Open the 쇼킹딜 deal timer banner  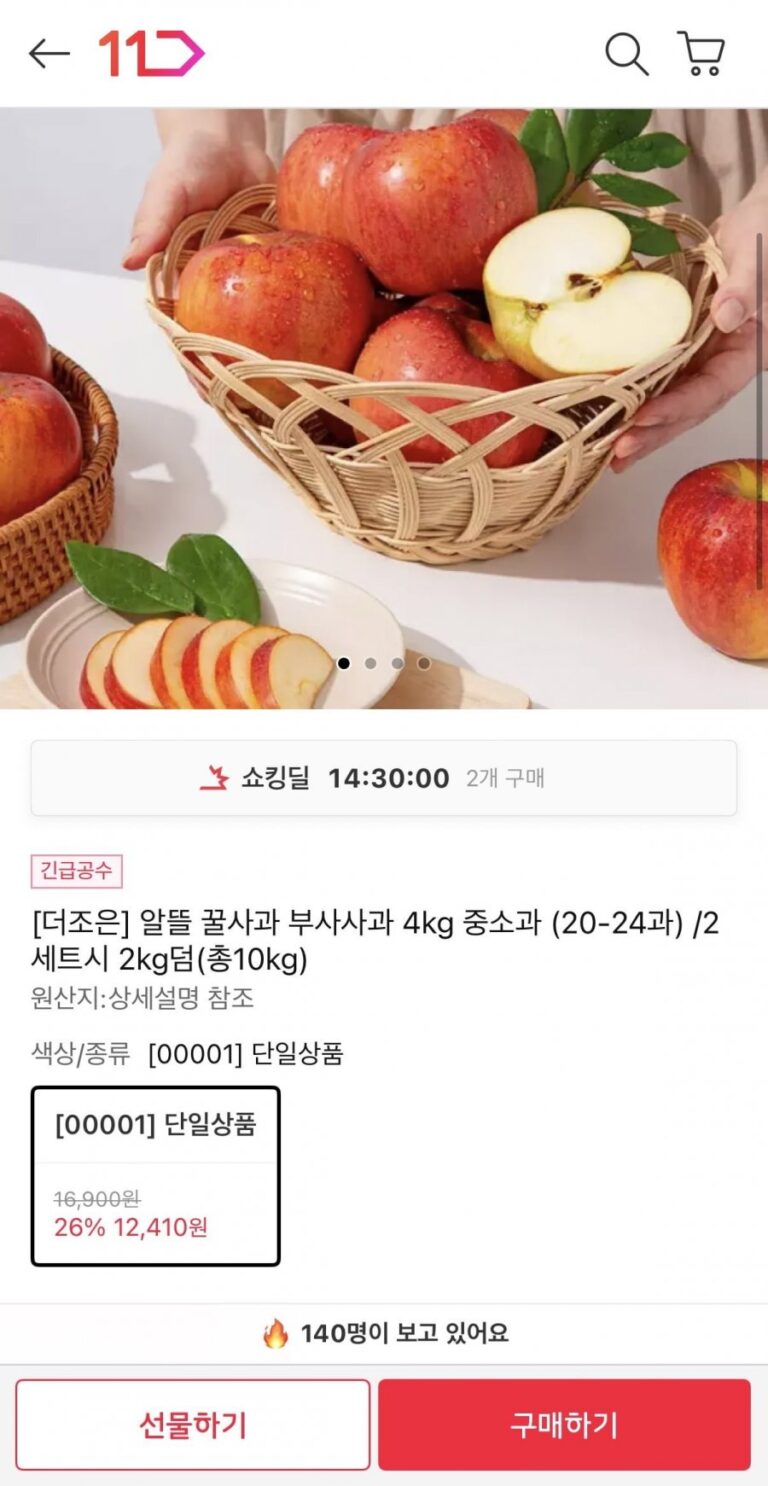tap(383, 778)
